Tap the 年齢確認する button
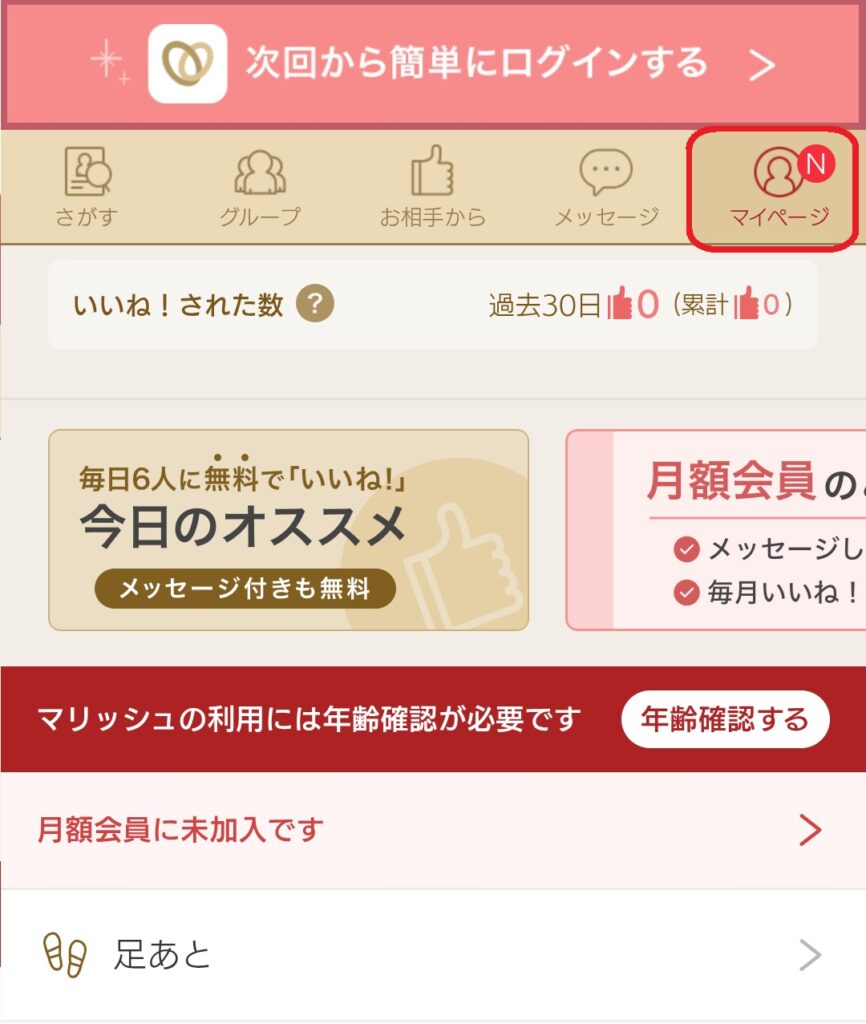Viewport: 866px width, 1024px height. (725, 719)
